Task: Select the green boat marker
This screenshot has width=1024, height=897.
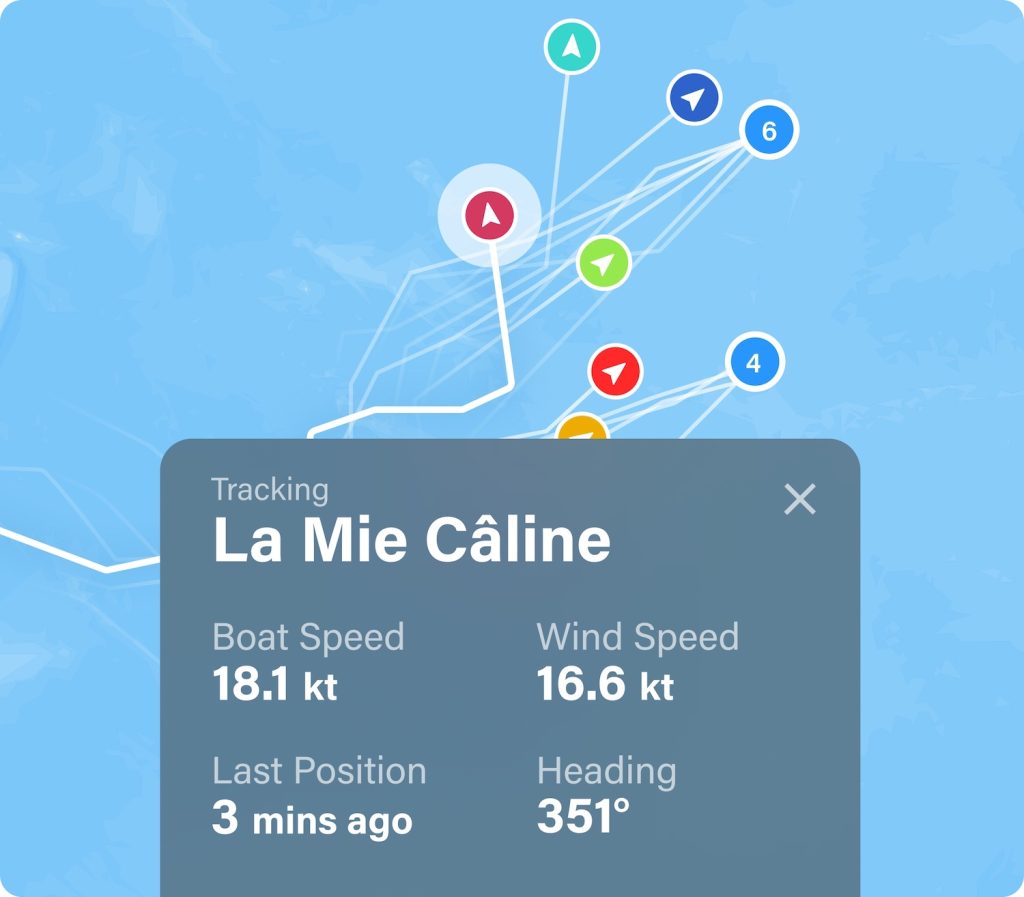Action: (603, 264)
